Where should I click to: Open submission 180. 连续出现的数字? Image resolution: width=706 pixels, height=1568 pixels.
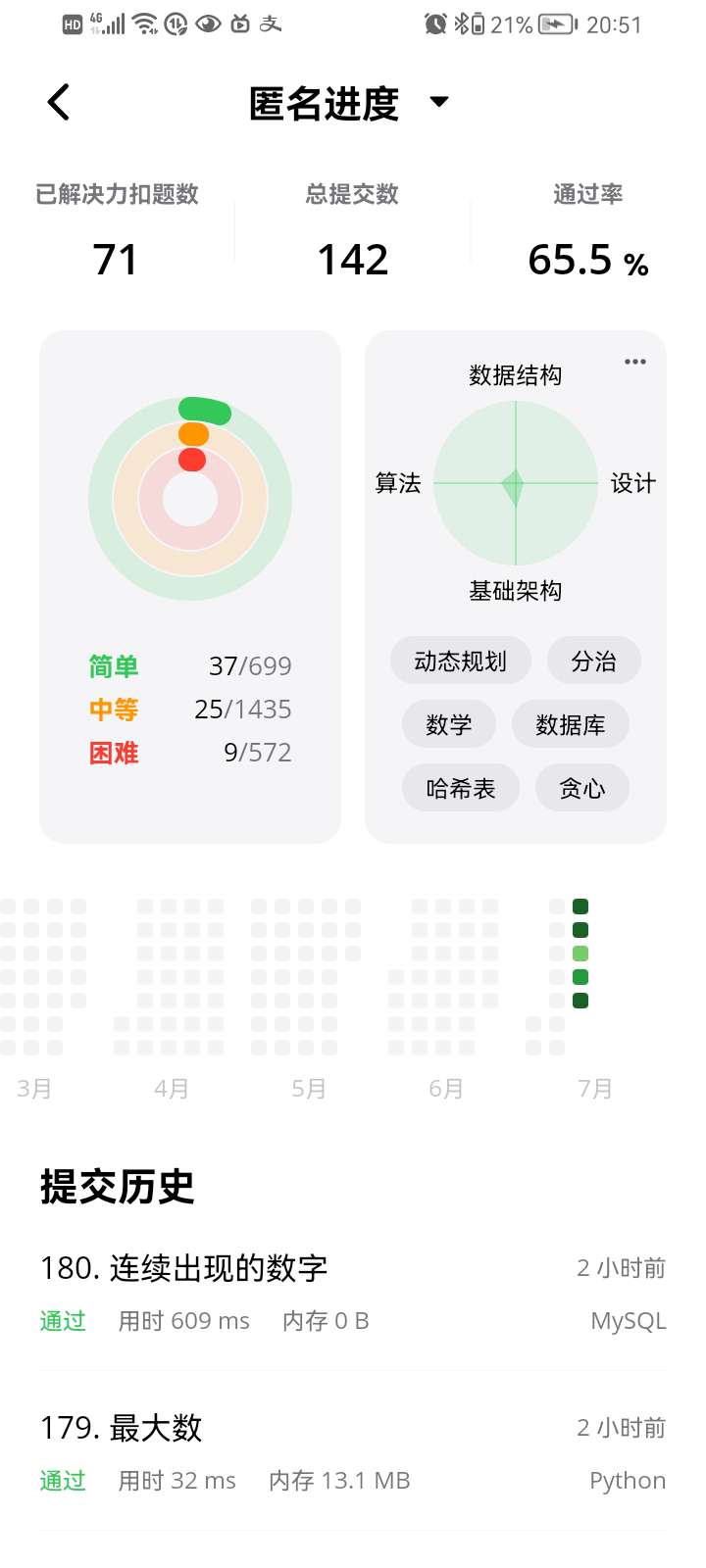[352, 1292]
